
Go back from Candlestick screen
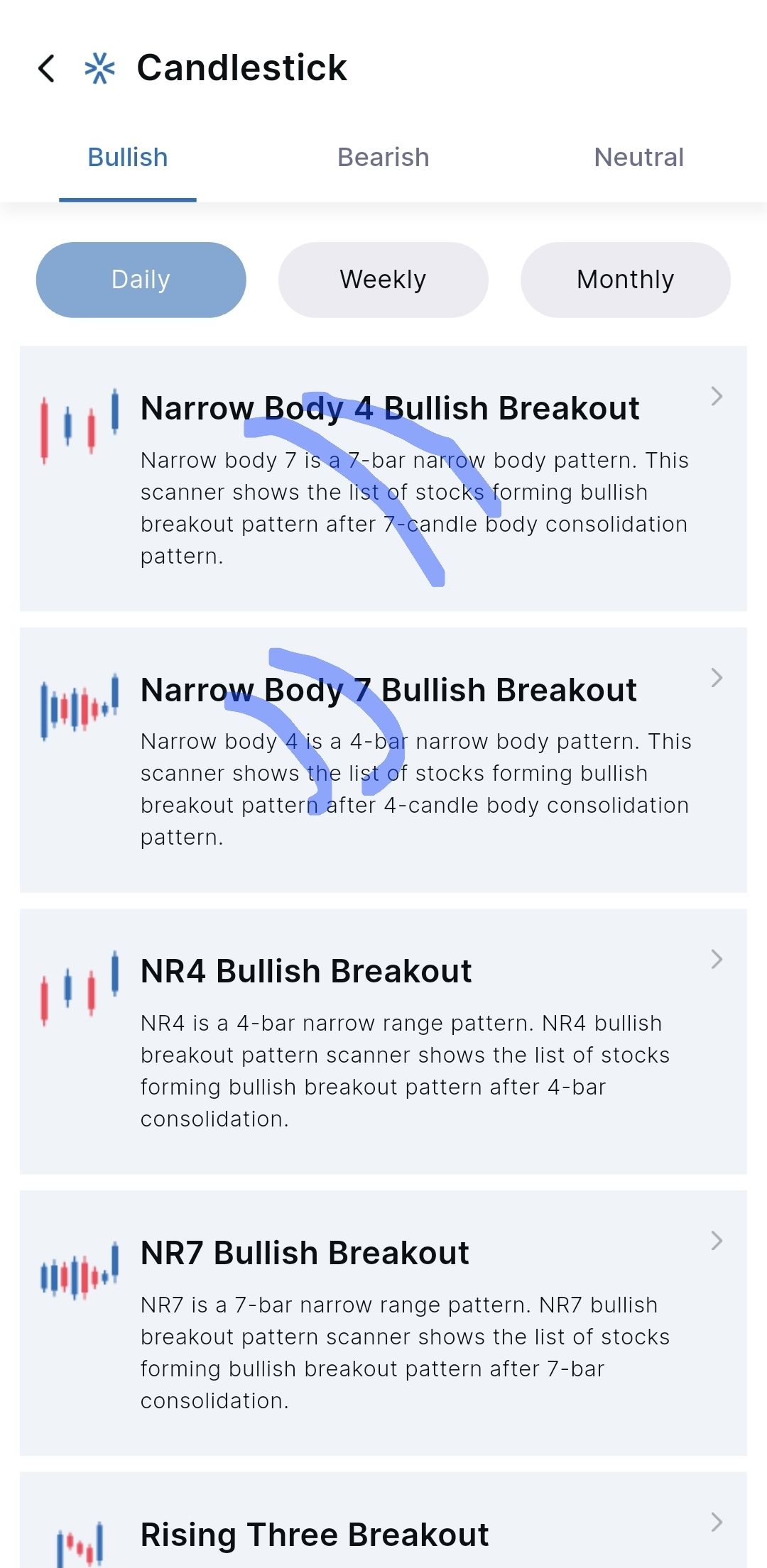(x=47, y=69)
